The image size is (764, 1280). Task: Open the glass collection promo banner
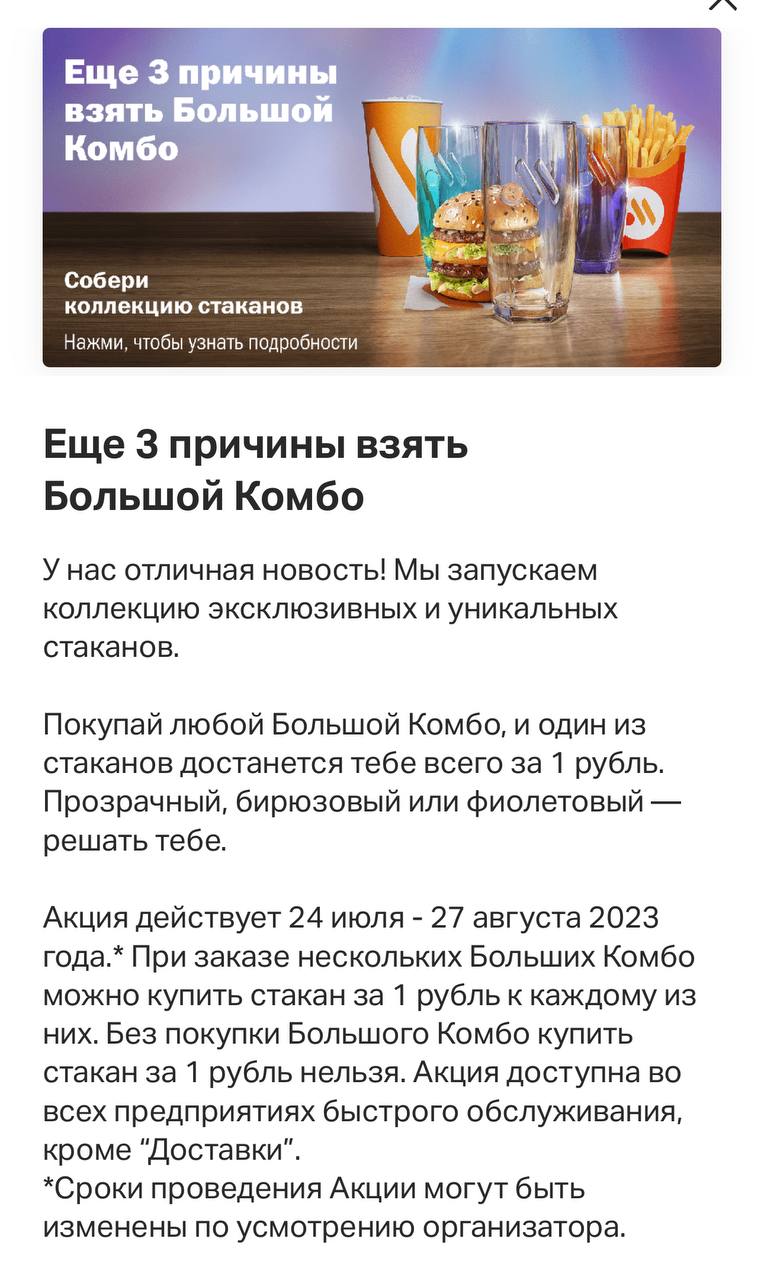click(381, 197)
